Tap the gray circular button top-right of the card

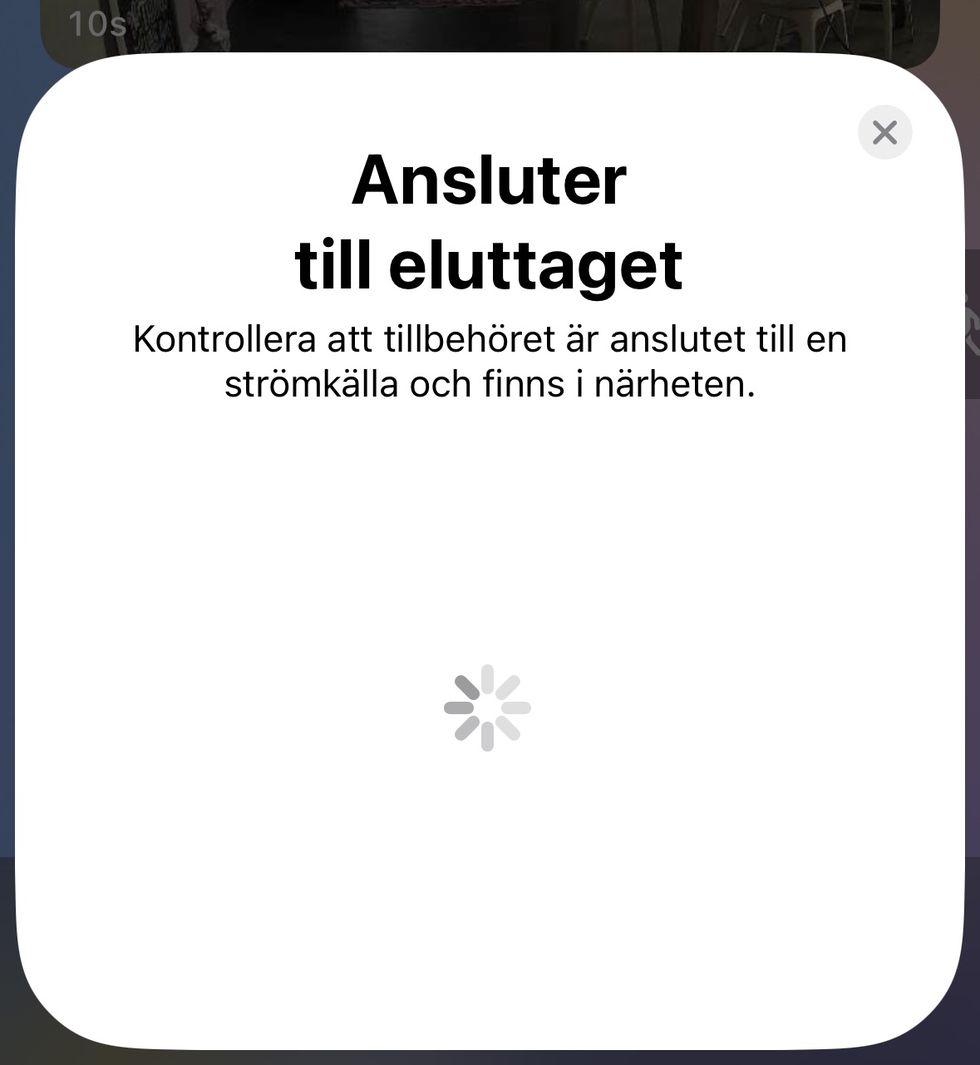pos(884,132)
